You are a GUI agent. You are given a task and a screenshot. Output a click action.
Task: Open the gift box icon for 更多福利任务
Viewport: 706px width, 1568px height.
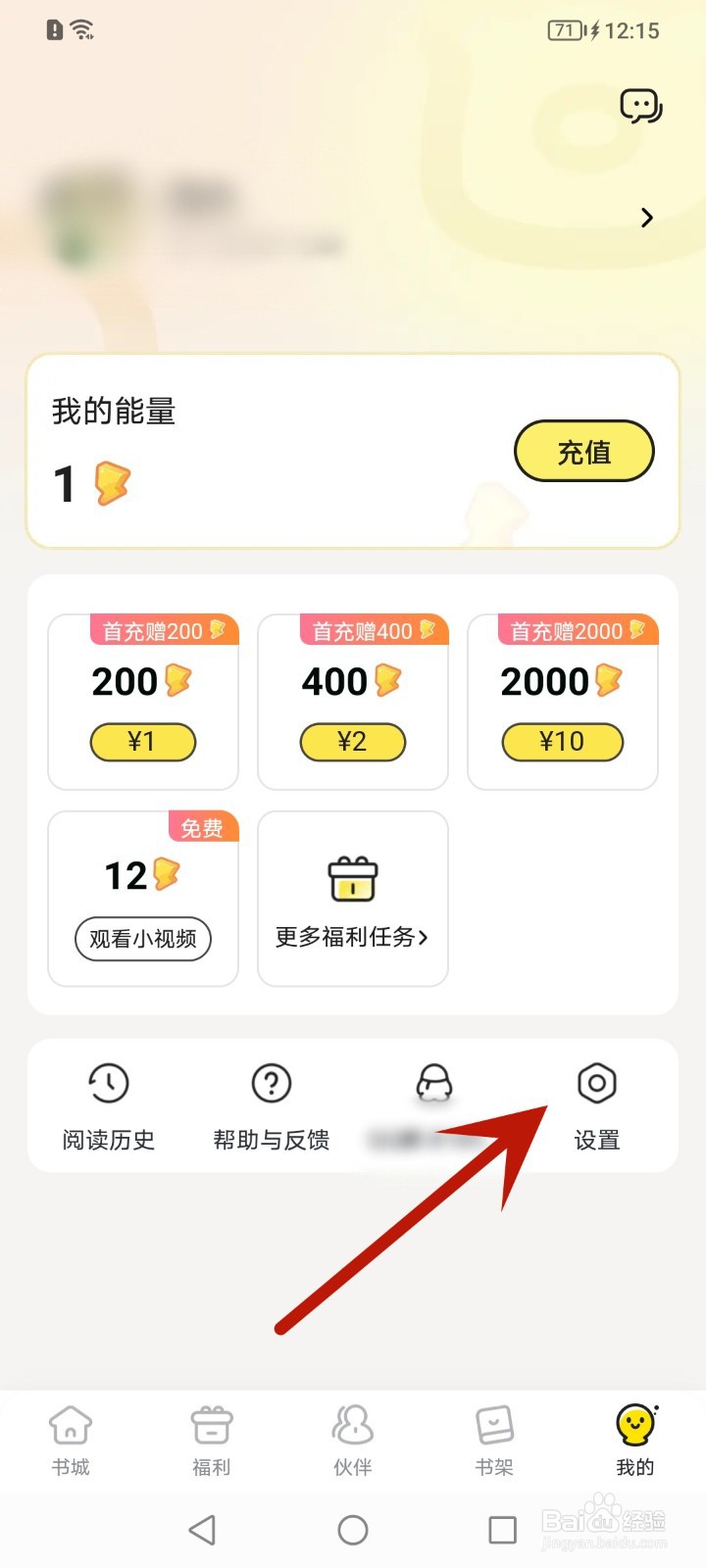[352, 879]
